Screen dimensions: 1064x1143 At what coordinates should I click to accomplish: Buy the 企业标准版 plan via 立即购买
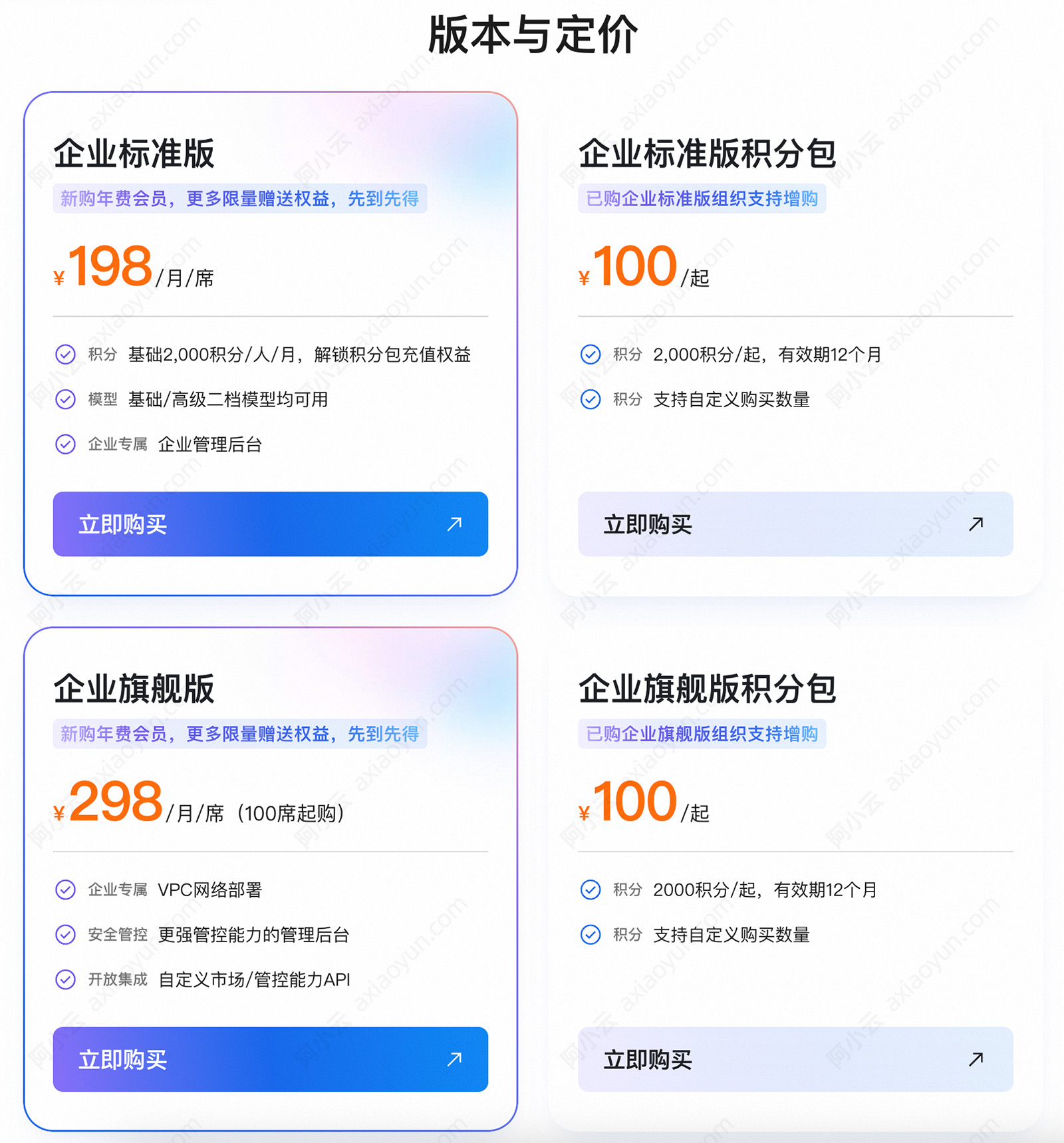tap(270, 524)
